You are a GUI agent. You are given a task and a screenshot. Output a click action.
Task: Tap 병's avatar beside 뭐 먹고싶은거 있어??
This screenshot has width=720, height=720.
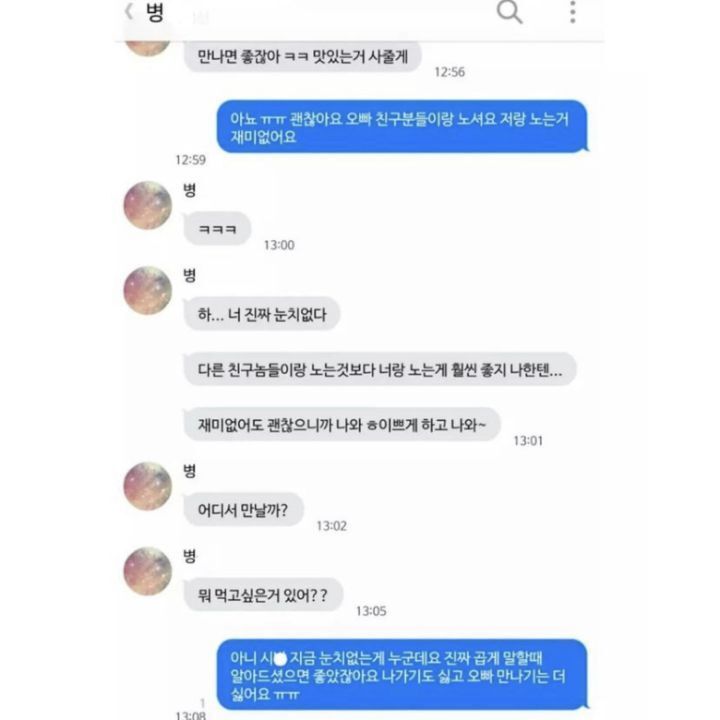point(148,572)
